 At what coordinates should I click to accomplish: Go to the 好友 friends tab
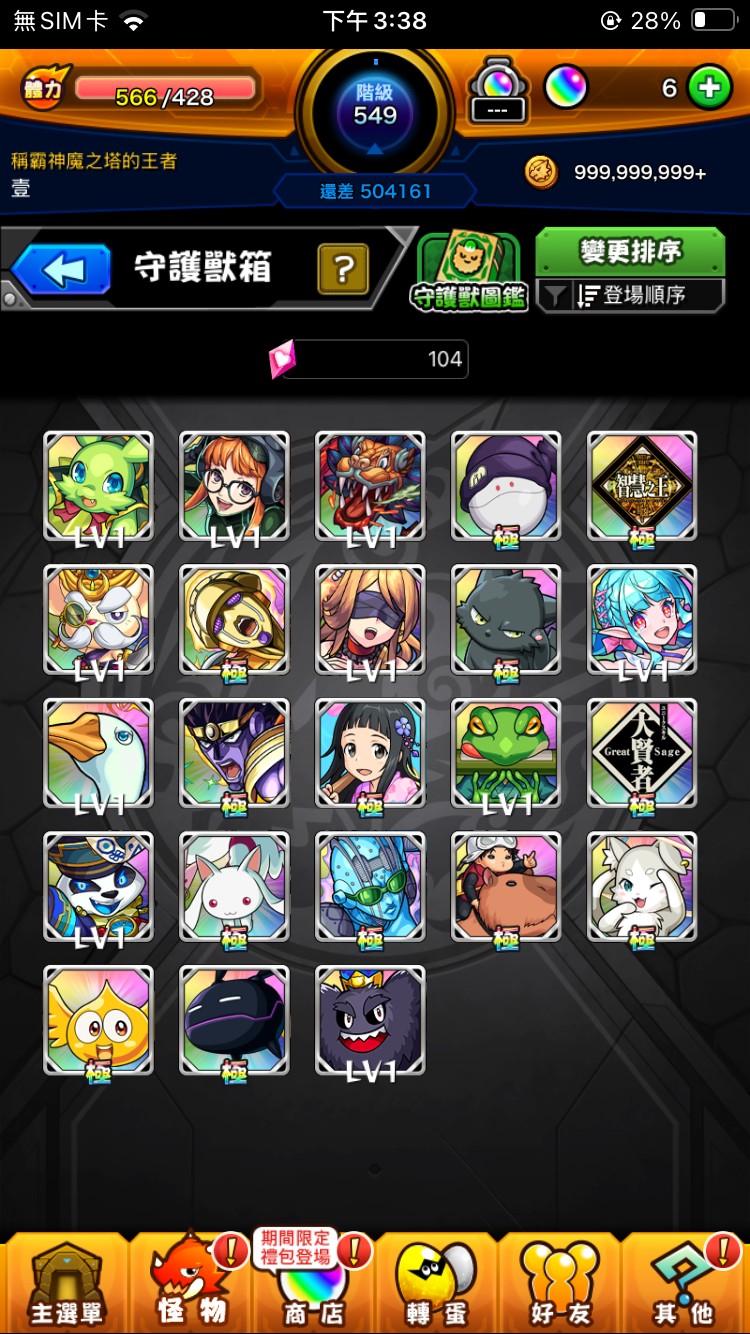[x=560, y=1283]
